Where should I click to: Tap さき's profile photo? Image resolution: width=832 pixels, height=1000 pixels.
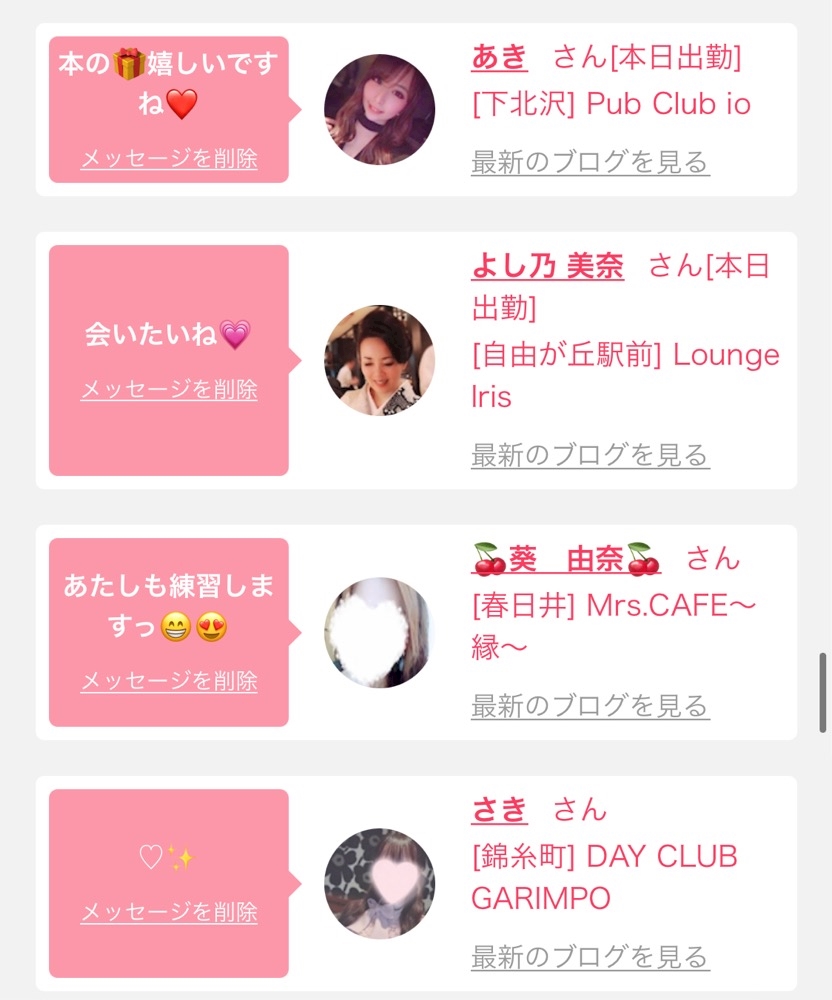click(379, 884)
